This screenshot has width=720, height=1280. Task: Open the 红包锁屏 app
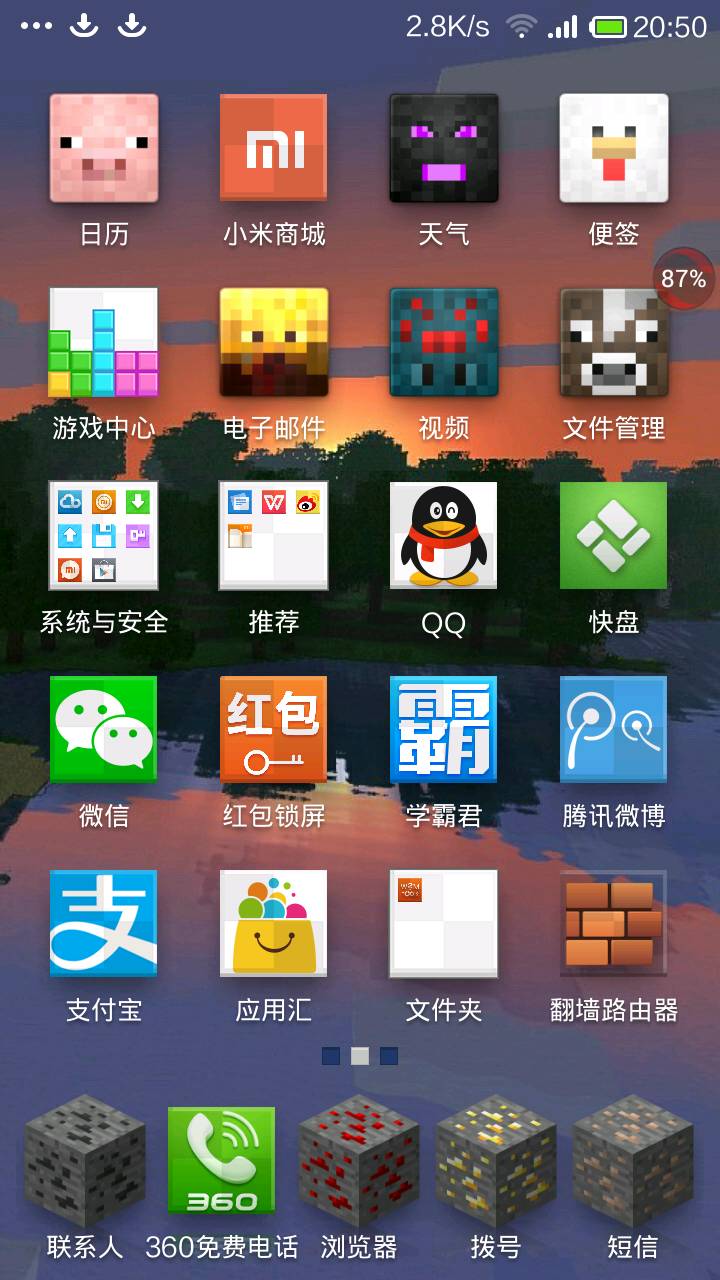(274, 730)
